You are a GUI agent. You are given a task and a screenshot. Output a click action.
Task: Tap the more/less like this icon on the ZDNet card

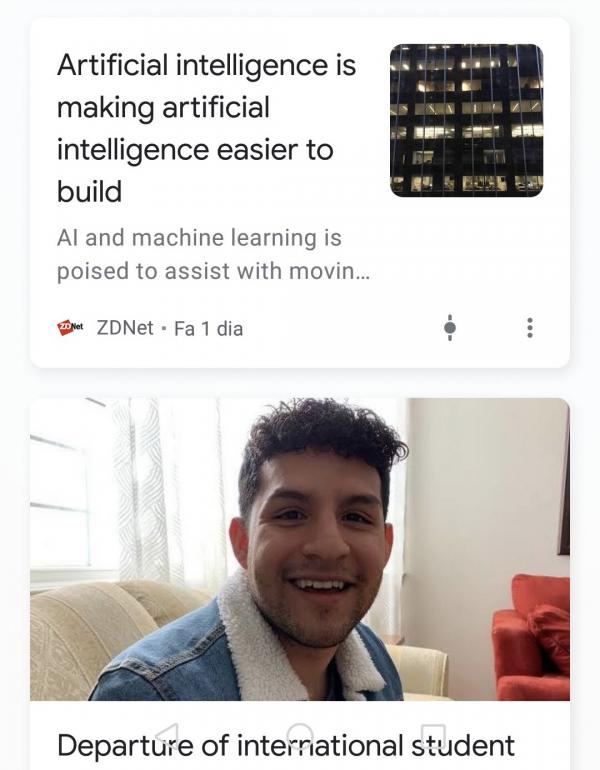pyautogui.click(x=450, y=327)
